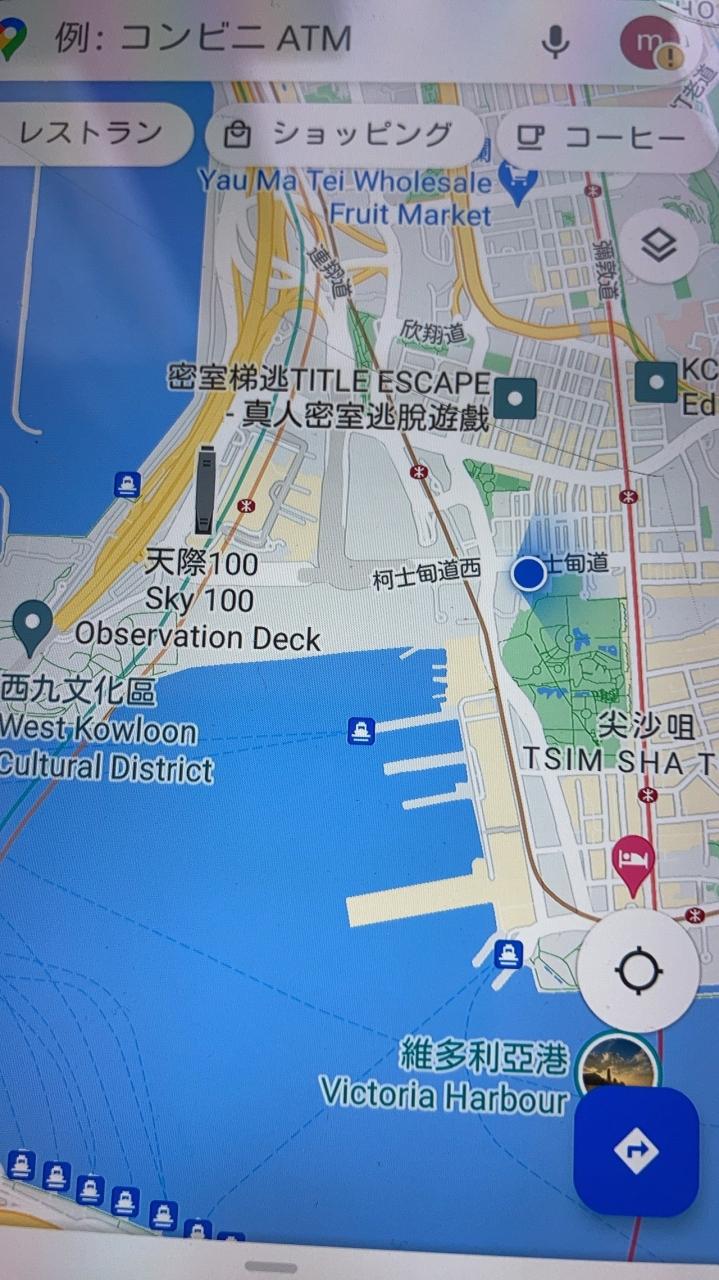Image resolution: width=719 pixels, height=1280 pixels.
Task: Start voice search with the microphone
Action: 556,40
